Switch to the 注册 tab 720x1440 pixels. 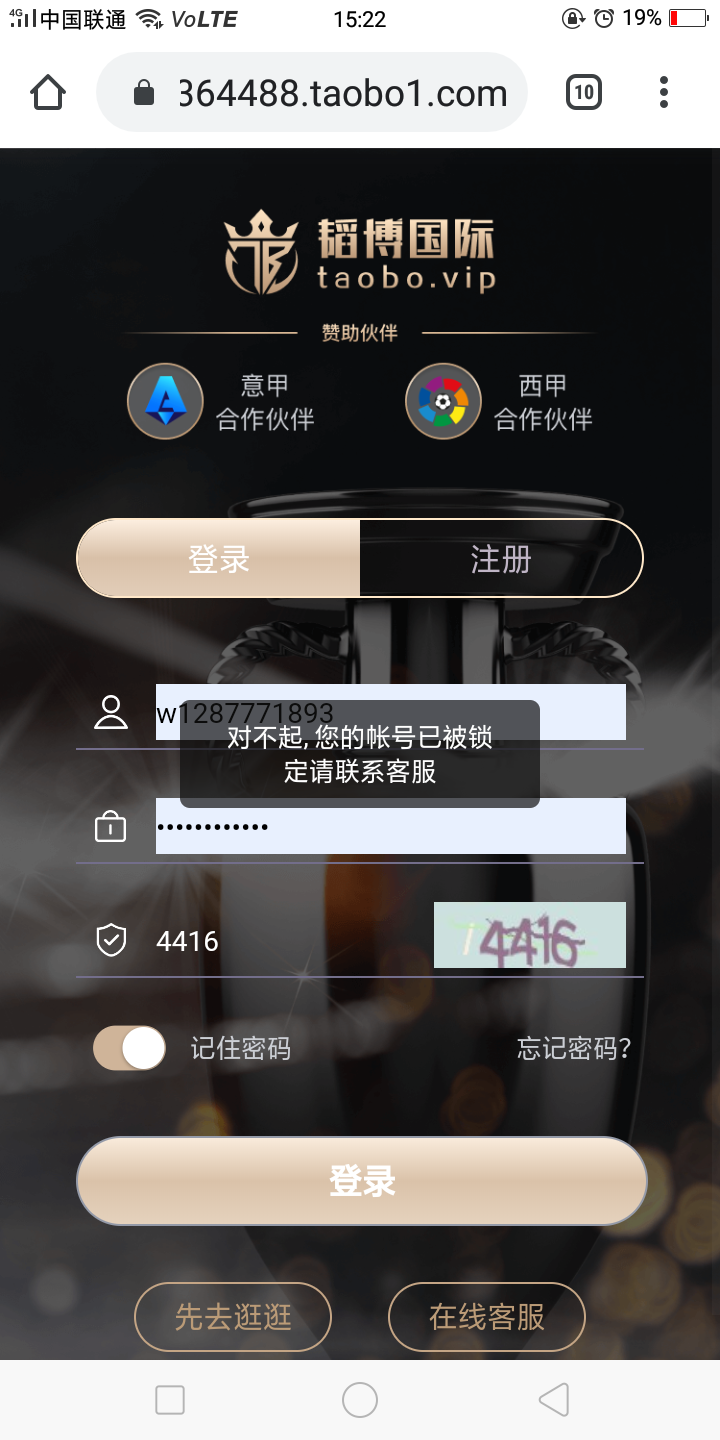click(x=500, y=558)
